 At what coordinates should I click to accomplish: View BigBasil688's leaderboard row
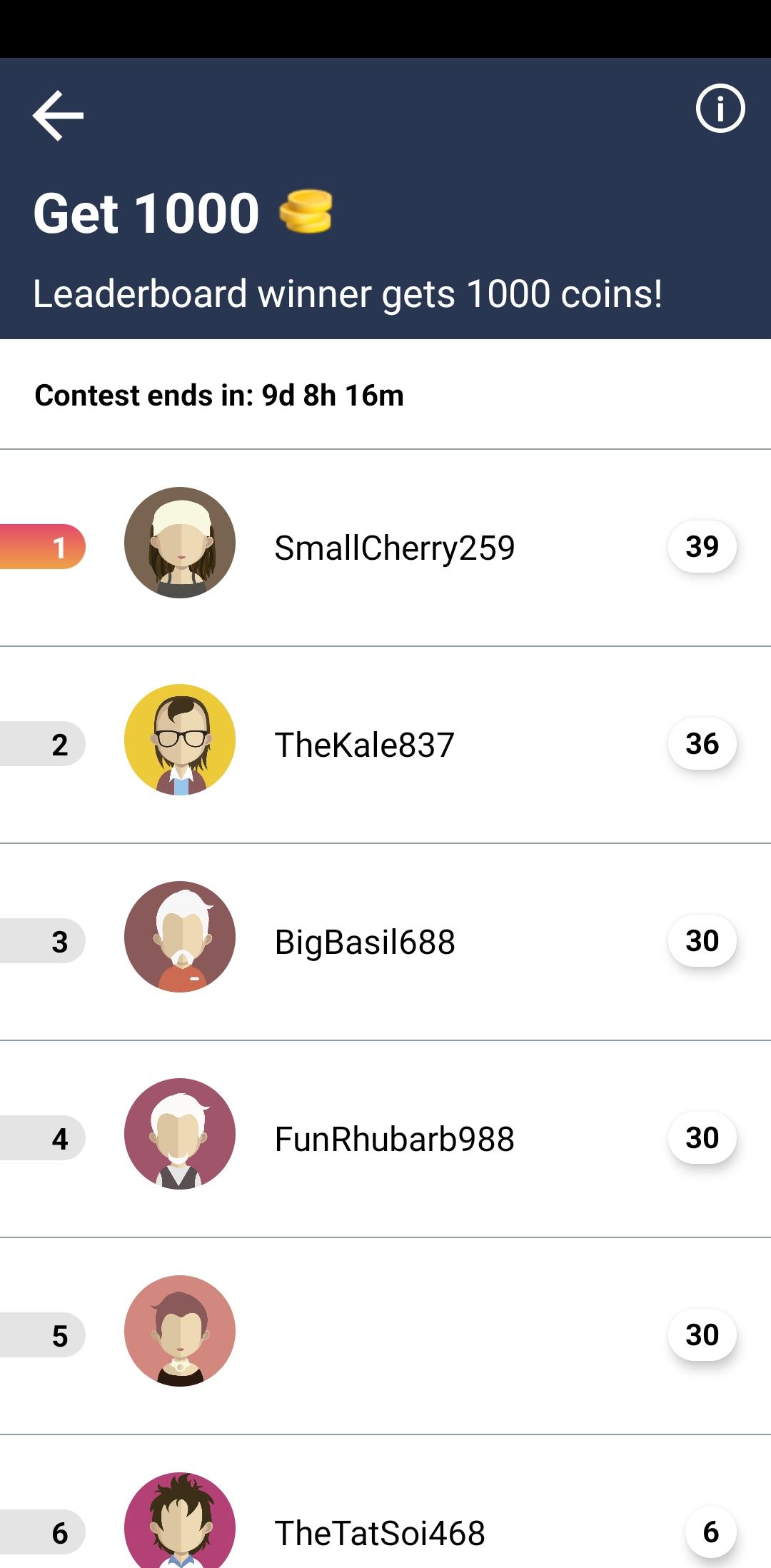click(385, 942)
